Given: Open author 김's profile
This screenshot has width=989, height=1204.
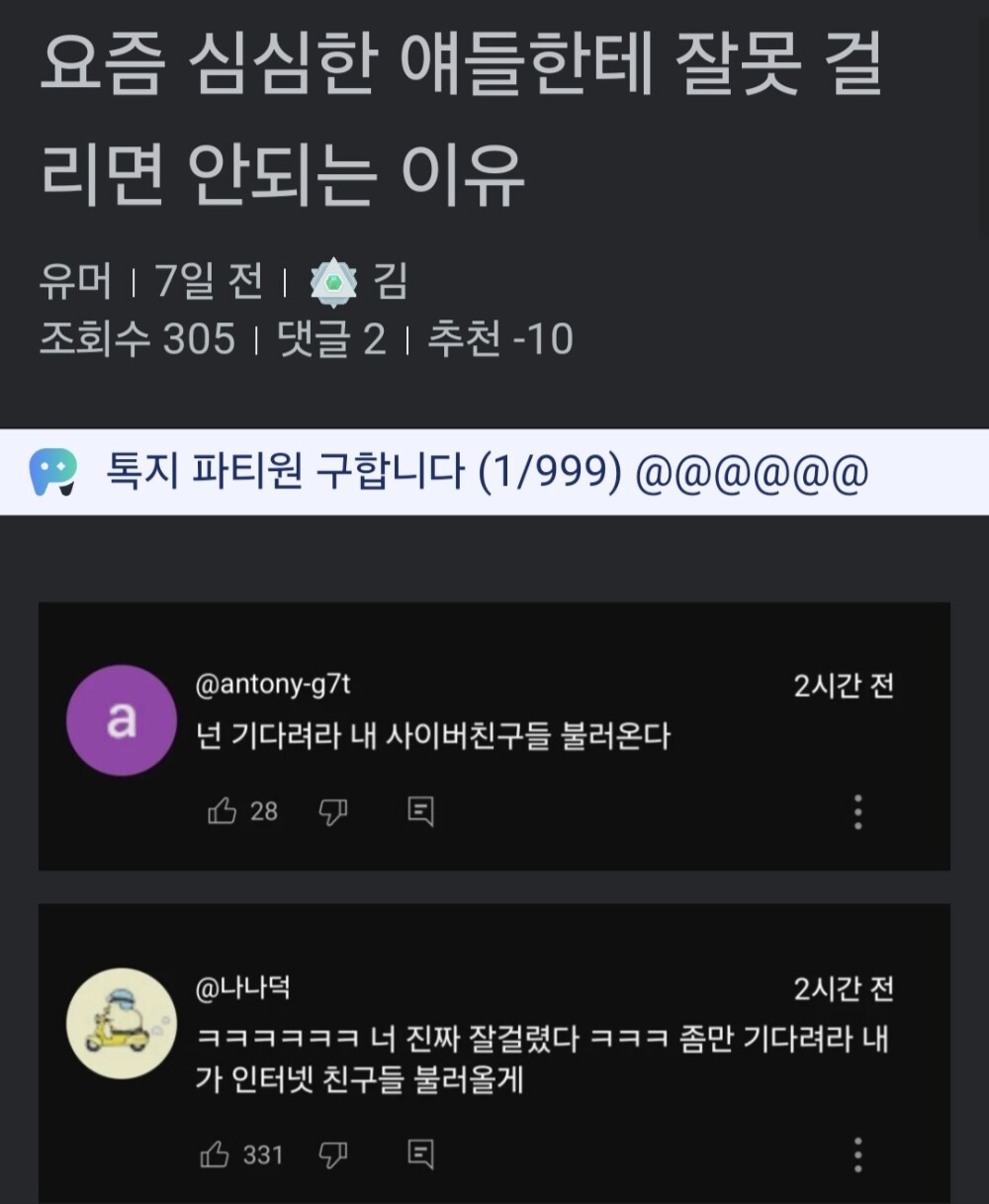Looking at the screenshot, I should [390, 283].
